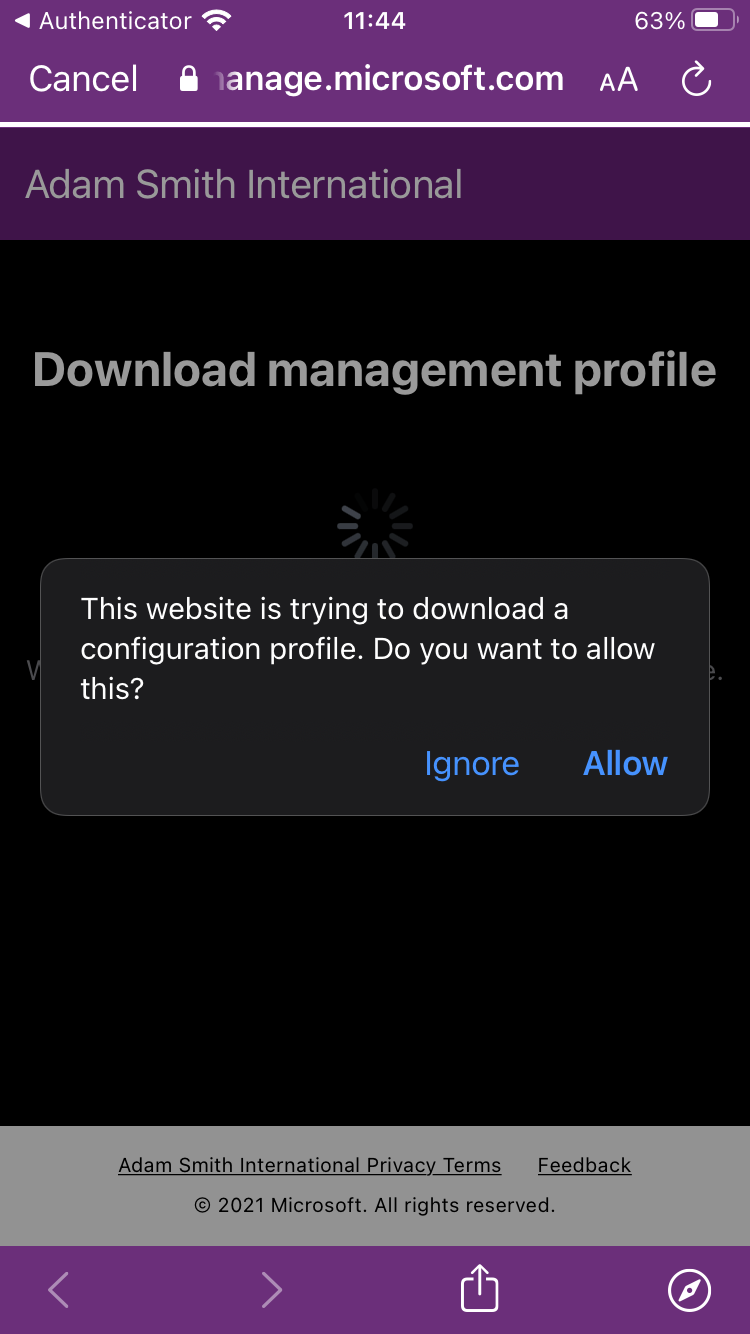Open the Feedback link

click(x=584, y=1165)
